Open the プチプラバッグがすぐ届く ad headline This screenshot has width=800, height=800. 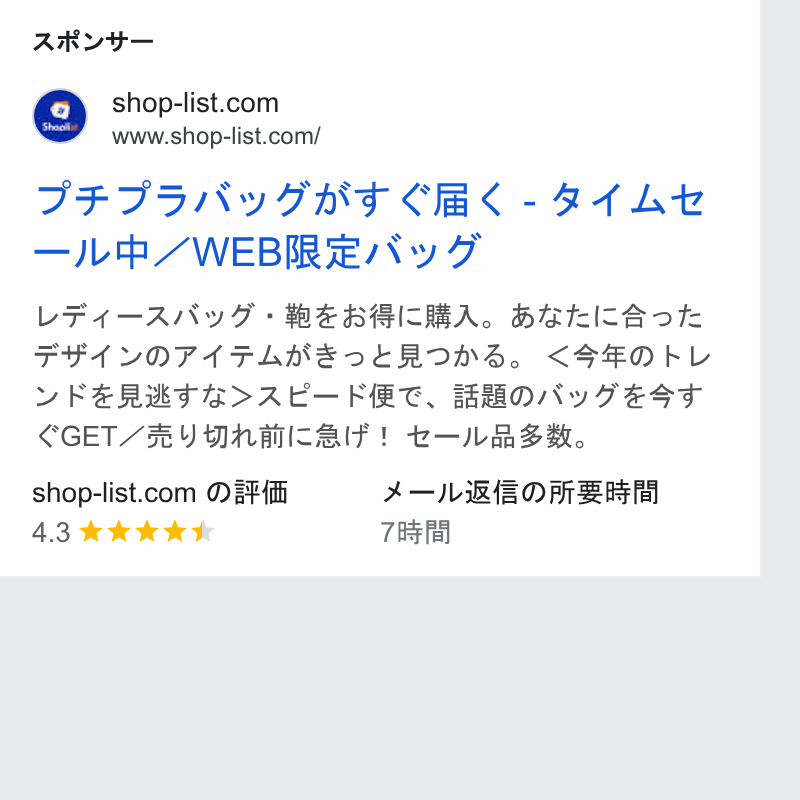(368, 225)
